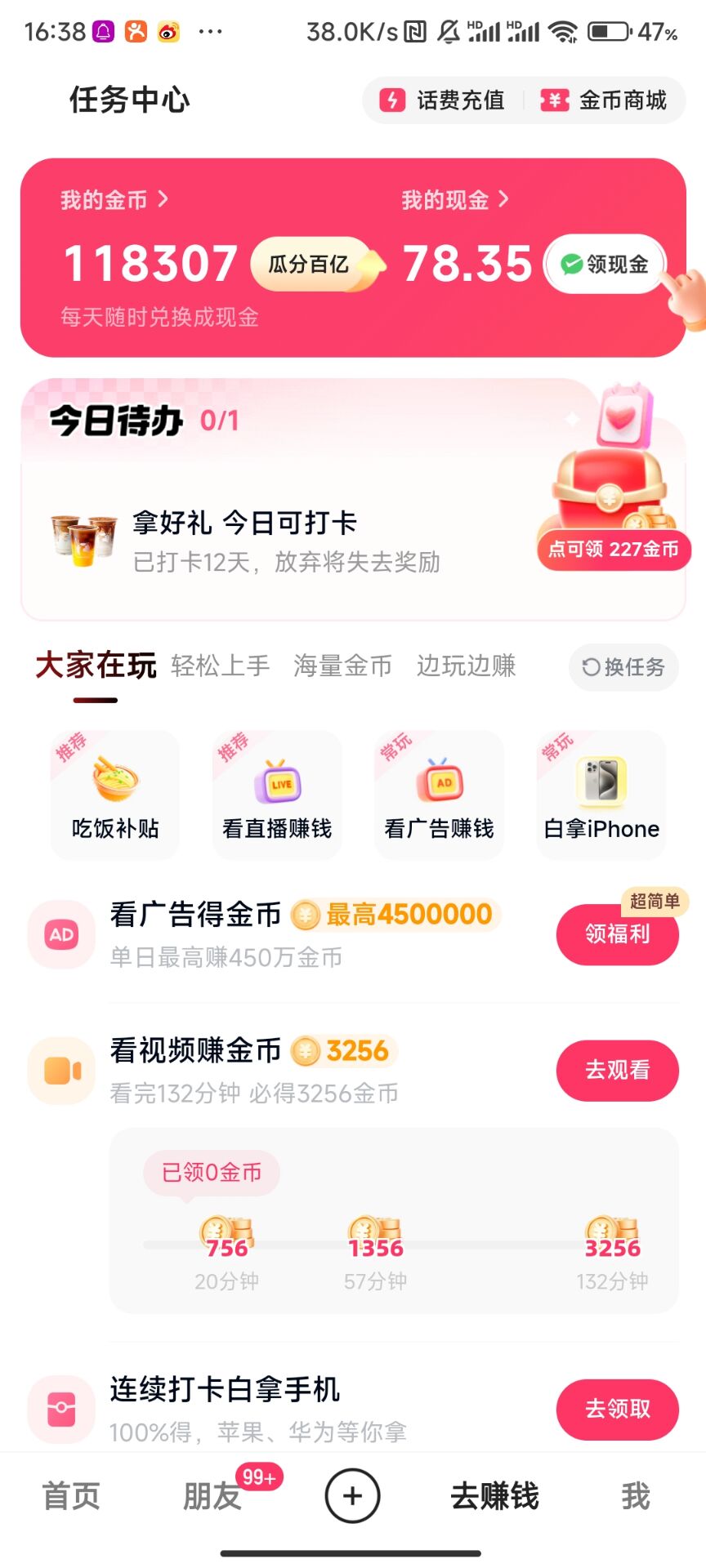Tap the 看广告赚钱 AD television icon
This screenshot has height=1568, width=706.
pyautogui.click(x=438, y=782)
